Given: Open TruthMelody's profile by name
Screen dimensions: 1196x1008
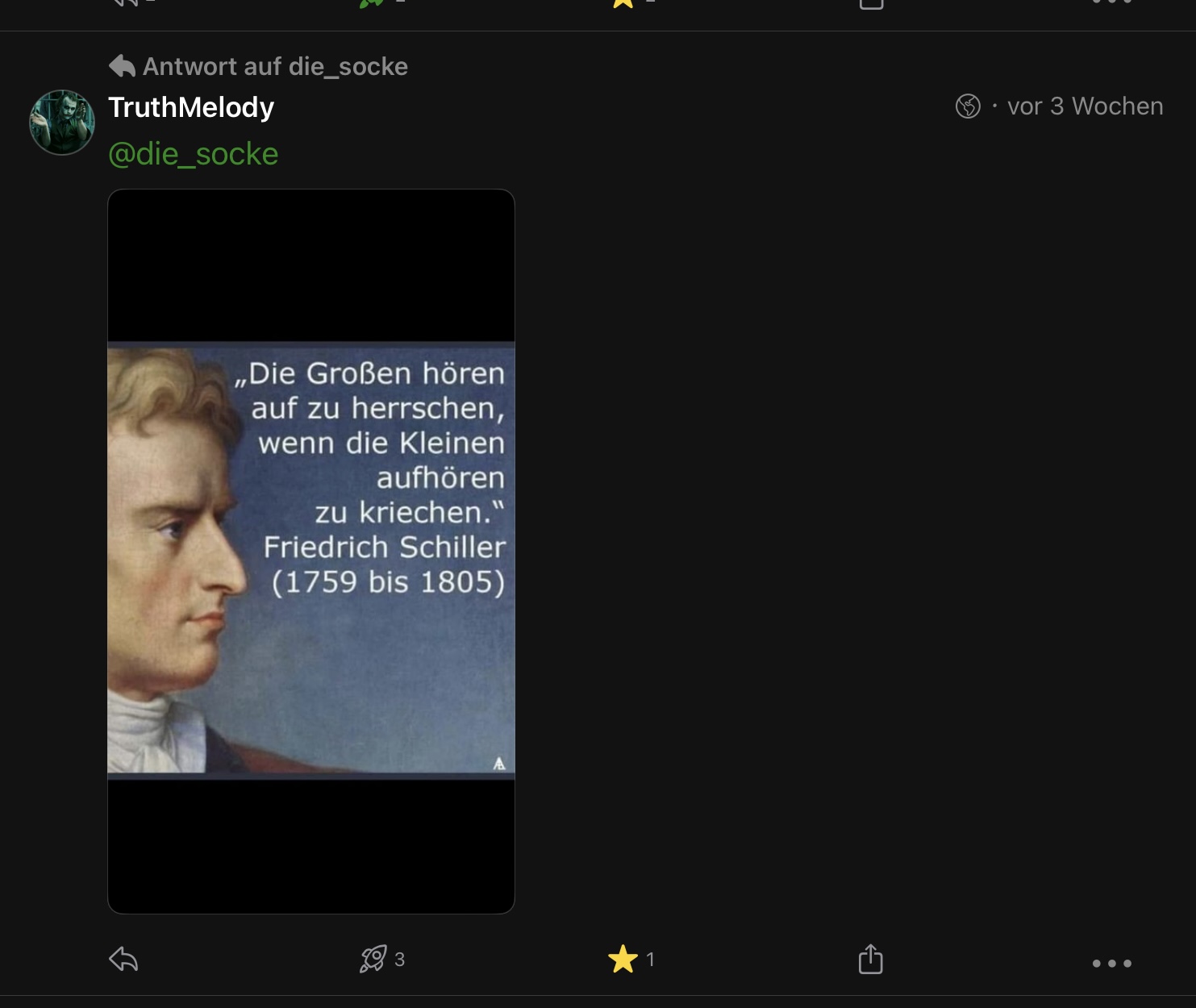Looking at the screenshot, I should (191, 107).
